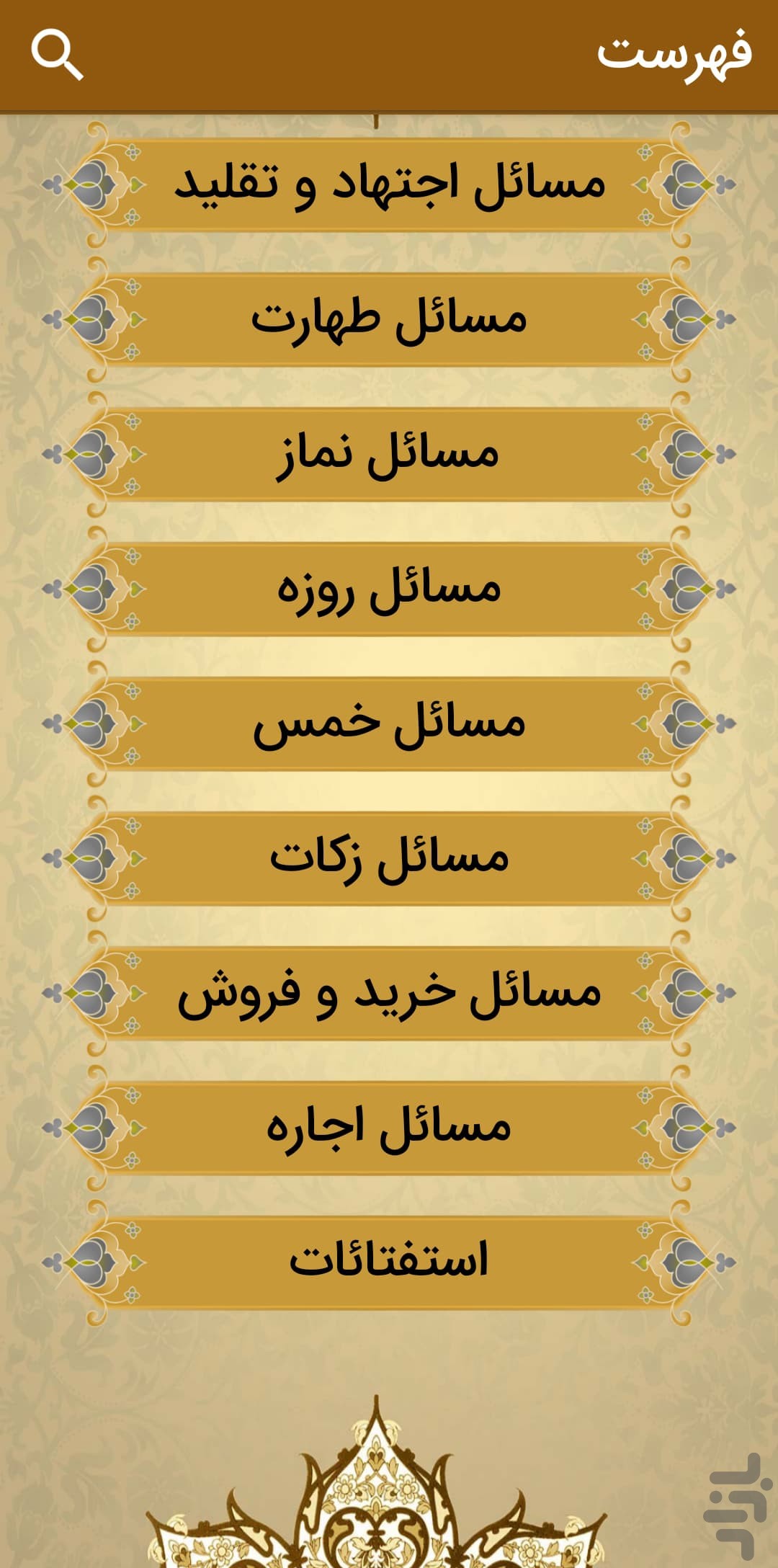This screenshot has width=778, height=1568.
Task: Open the استفتائات section
Action: [x=389, y=1262]
